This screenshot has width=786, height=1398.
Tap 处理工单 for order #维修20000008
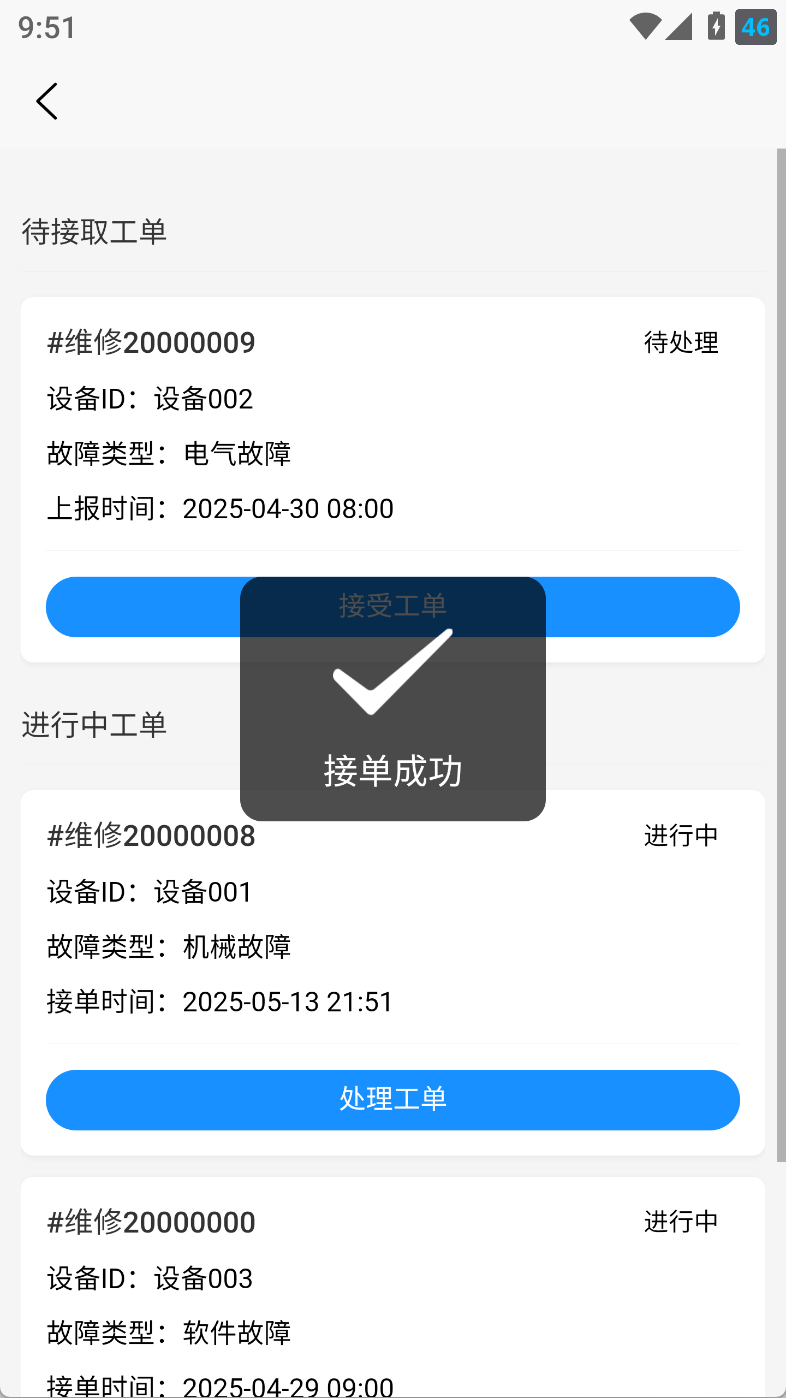point(392,1099)
